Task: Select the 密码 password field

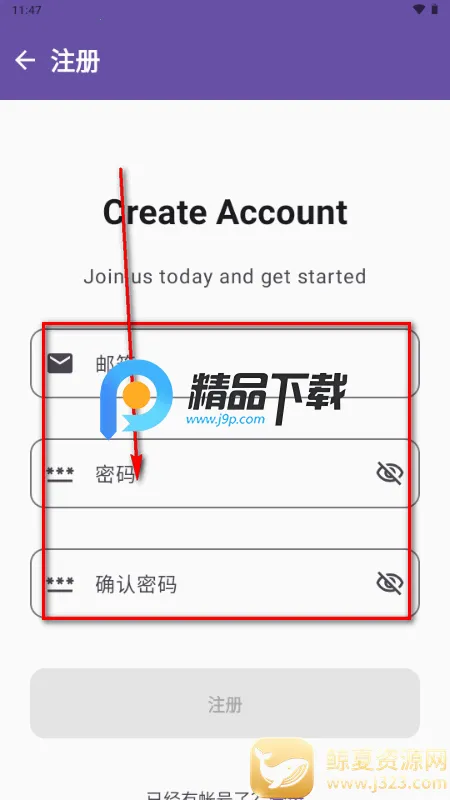Action: tap(225, 473)
